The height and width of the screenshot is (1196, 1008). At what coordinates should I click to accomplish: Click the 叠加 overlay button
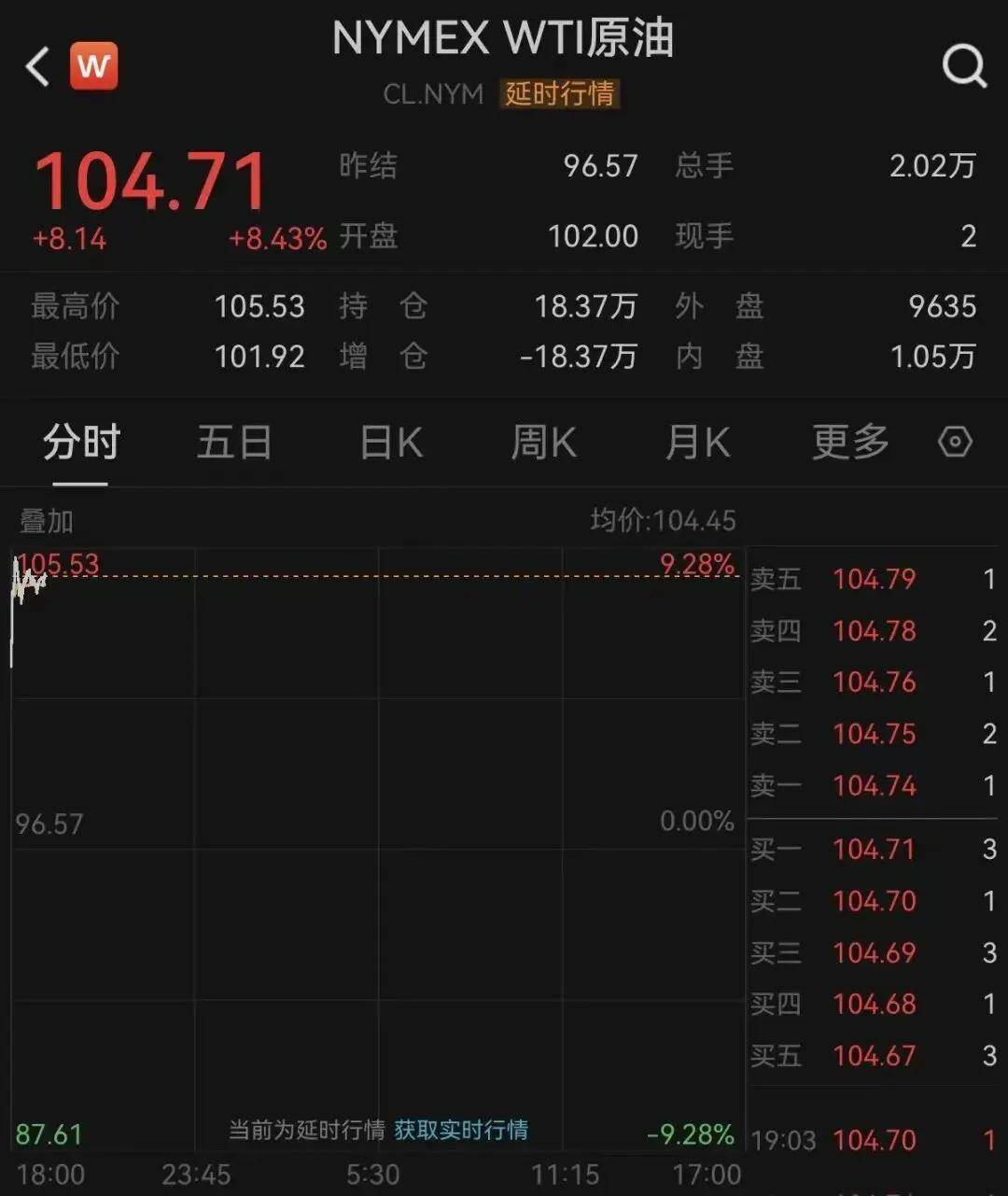pyautogui.click(x=45, y=522)
